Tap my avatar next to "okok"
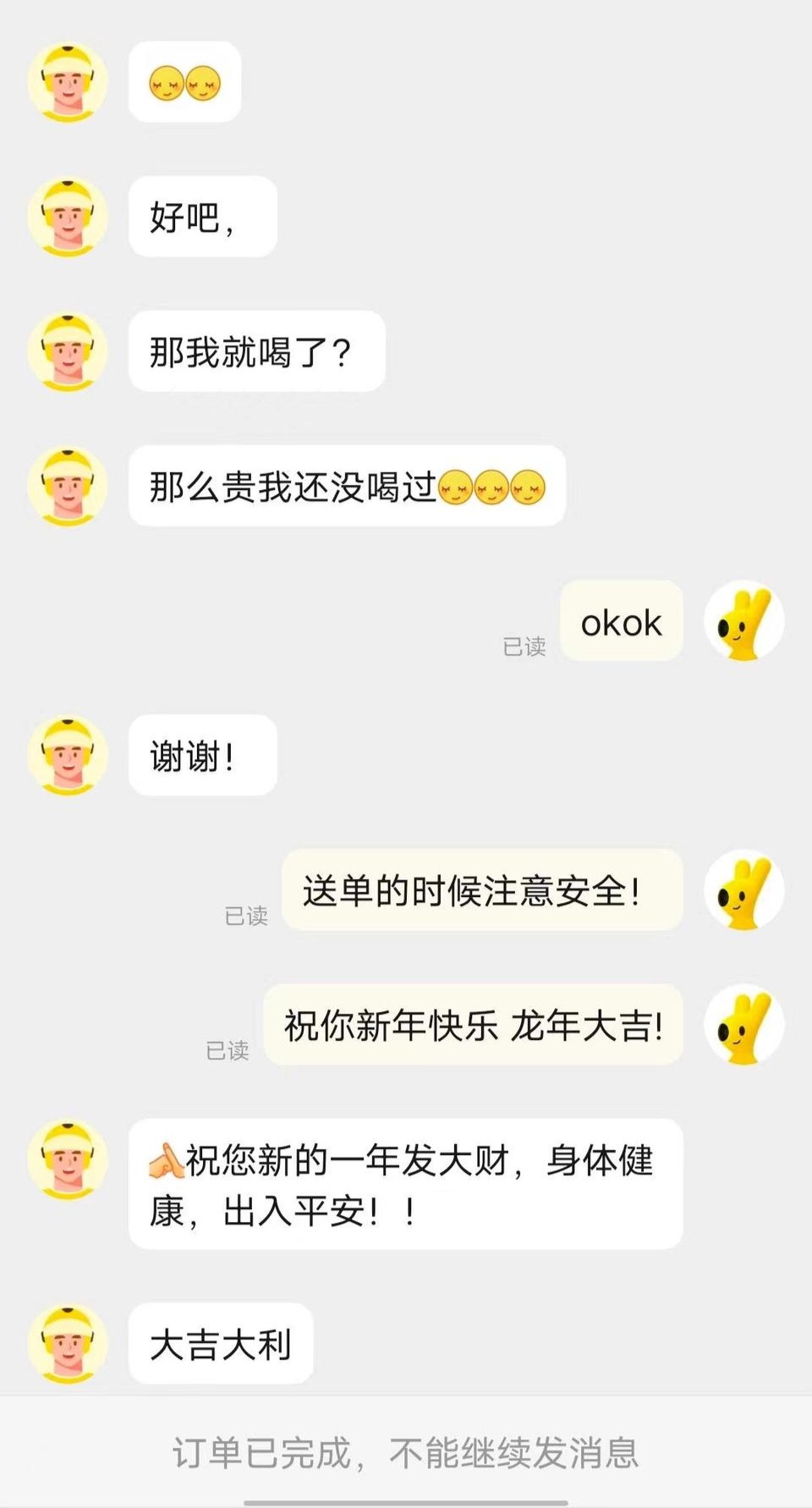The height and width of the screenshot is (1508, 812). pyautogui.click(x=743, y=620)
